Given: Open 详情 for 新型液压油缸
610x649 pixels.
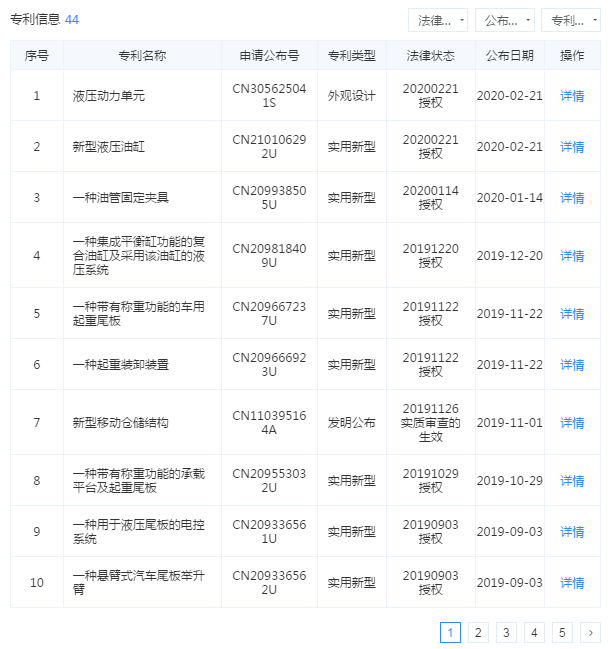Looking at the screenshot, I should (572, 147).
